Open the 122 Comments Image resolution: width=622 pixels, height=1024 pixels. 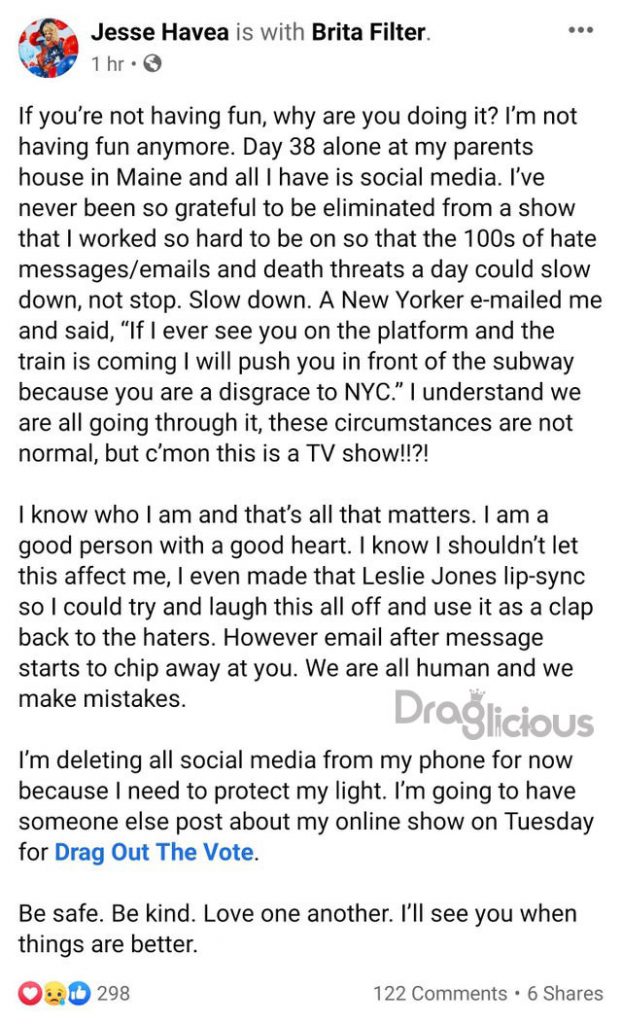(440, 993)
